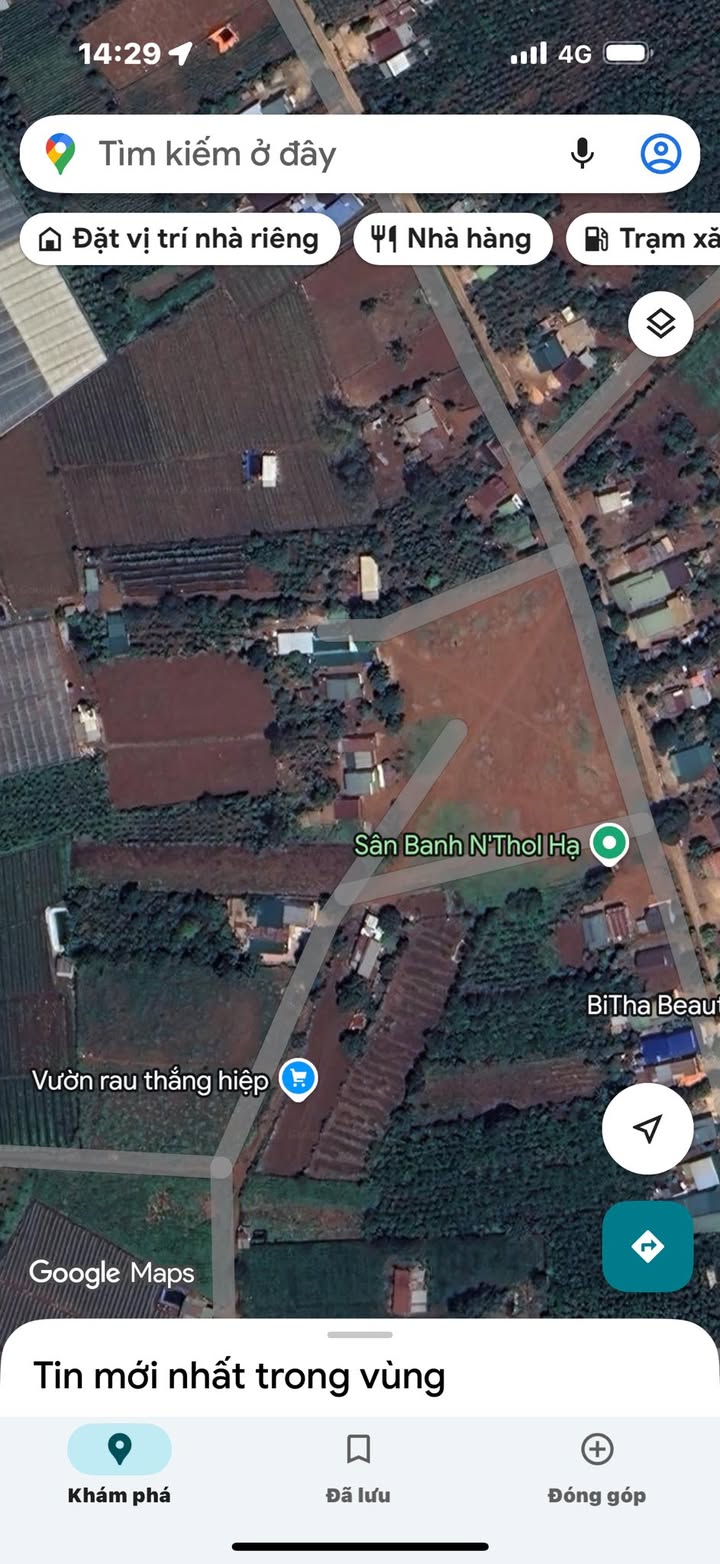Switch to the 'Khám phá' tab
The image size is (720, 1564).
119,1465
